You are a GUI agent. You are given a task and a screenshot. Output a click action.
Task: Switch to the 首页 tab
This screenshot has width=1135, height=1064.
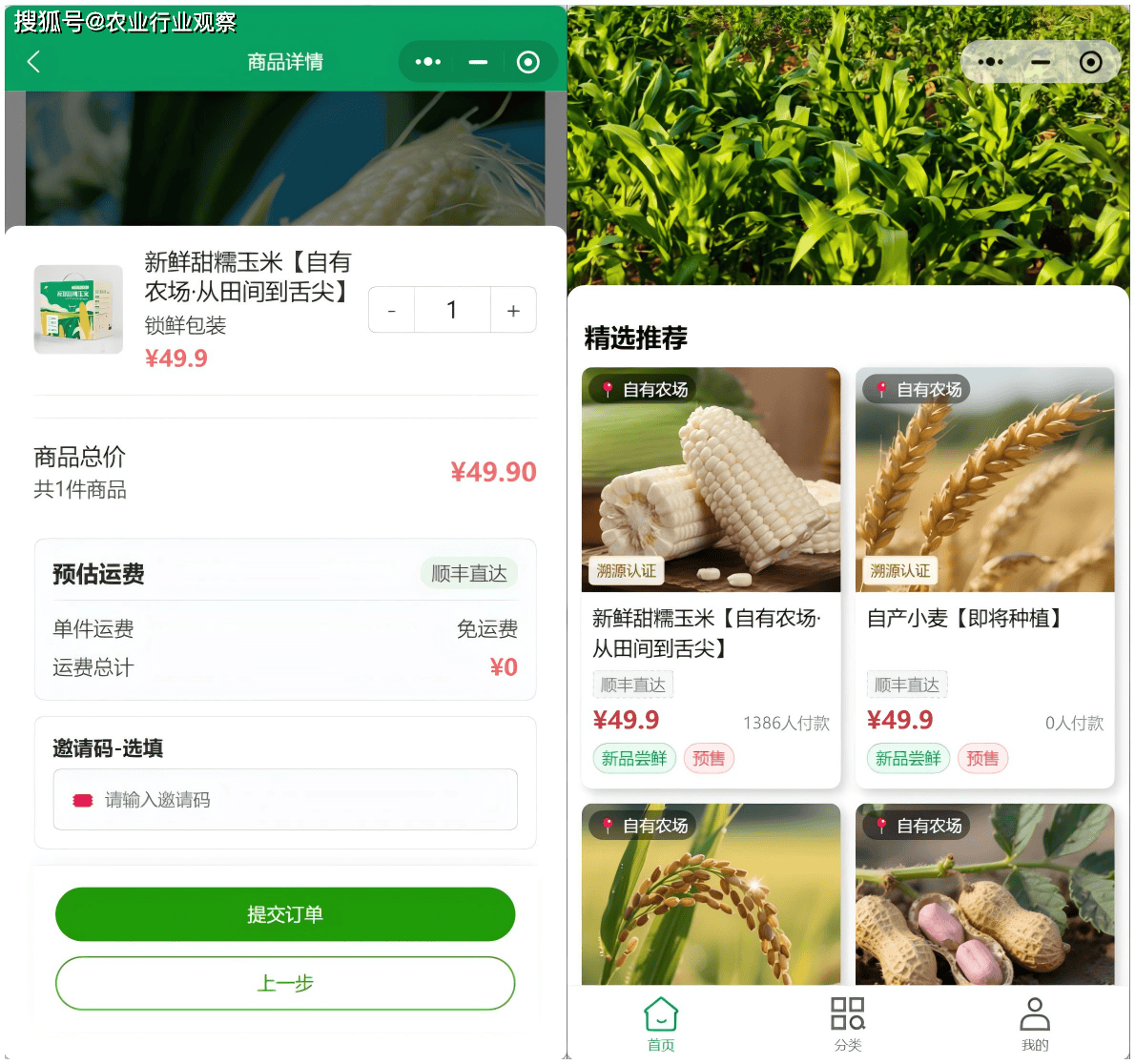click(661, 1024)
